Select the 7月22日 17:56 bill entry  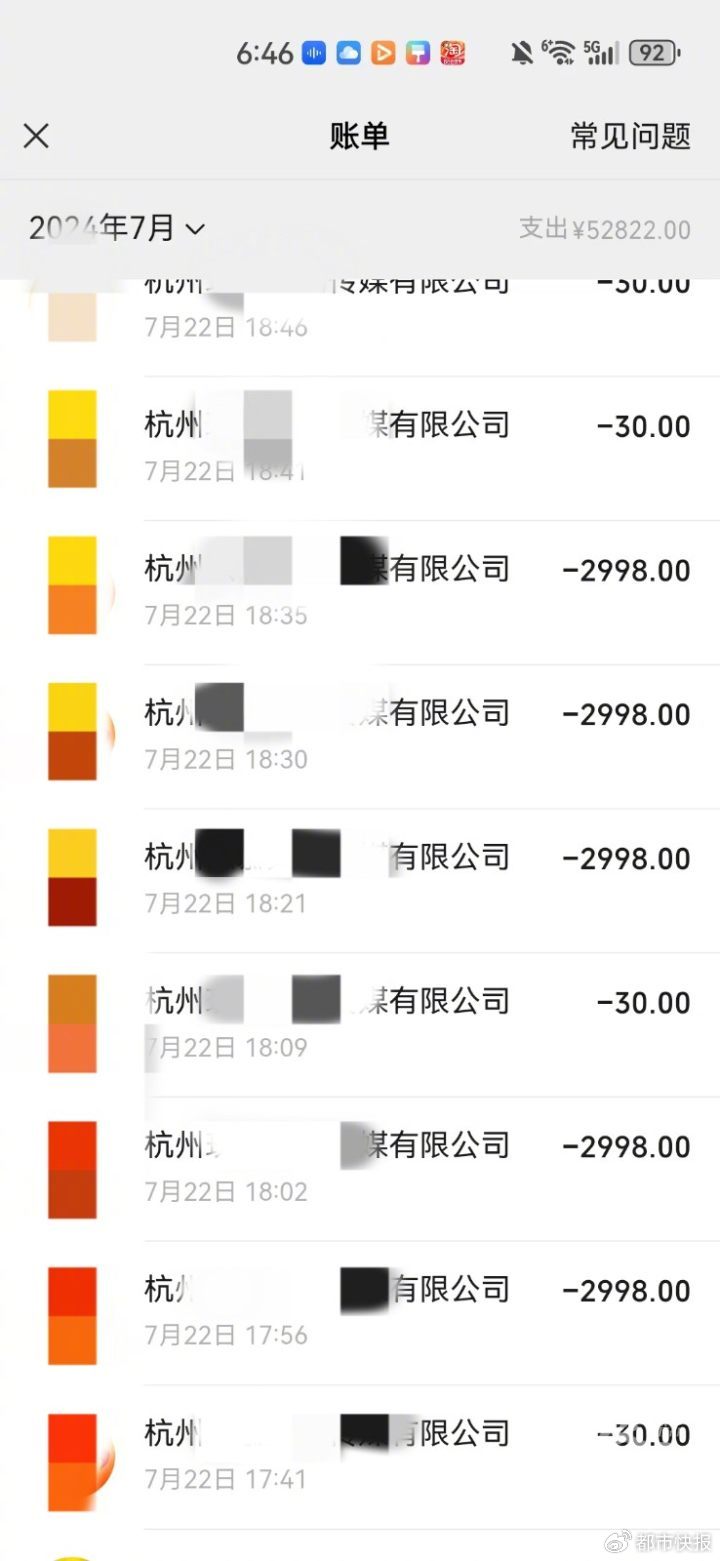click(360, 1312)
